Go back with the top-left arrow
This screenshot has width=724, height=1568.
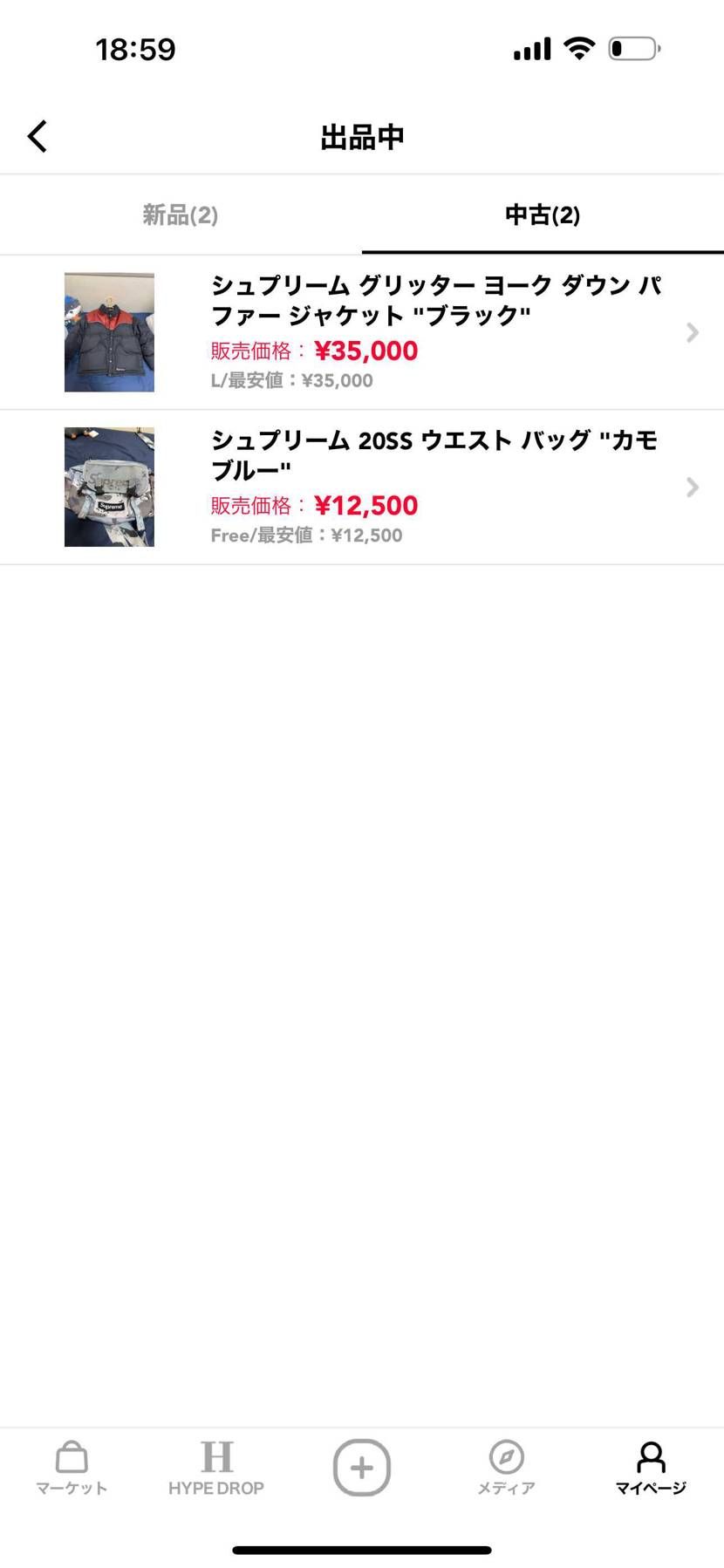tap(38, 136)
